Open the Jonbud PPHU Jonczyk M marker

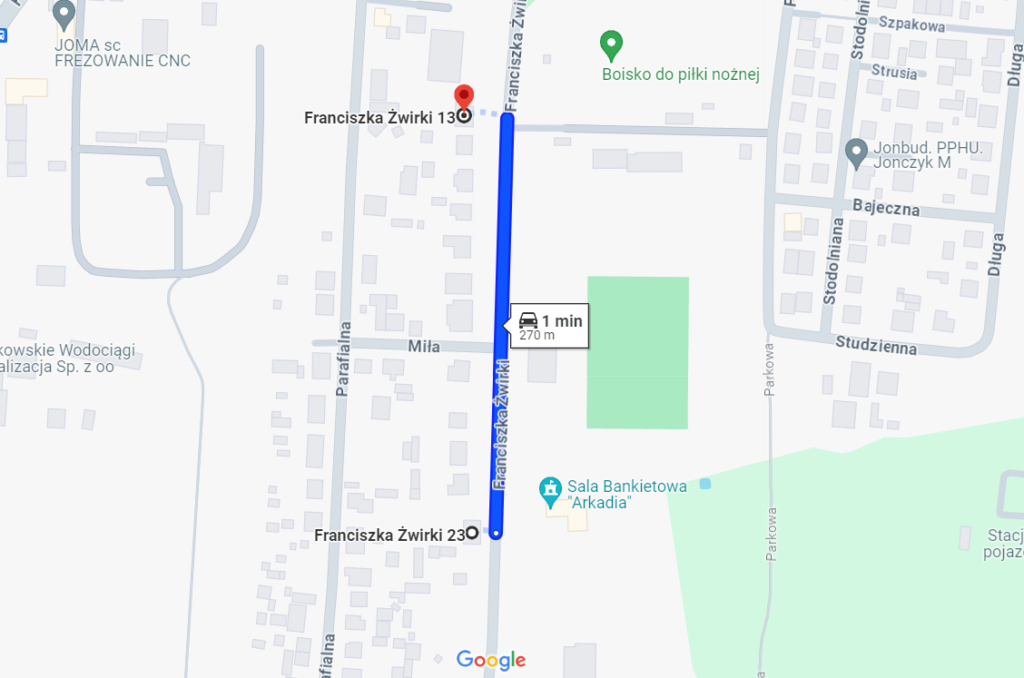click(855, 153)
